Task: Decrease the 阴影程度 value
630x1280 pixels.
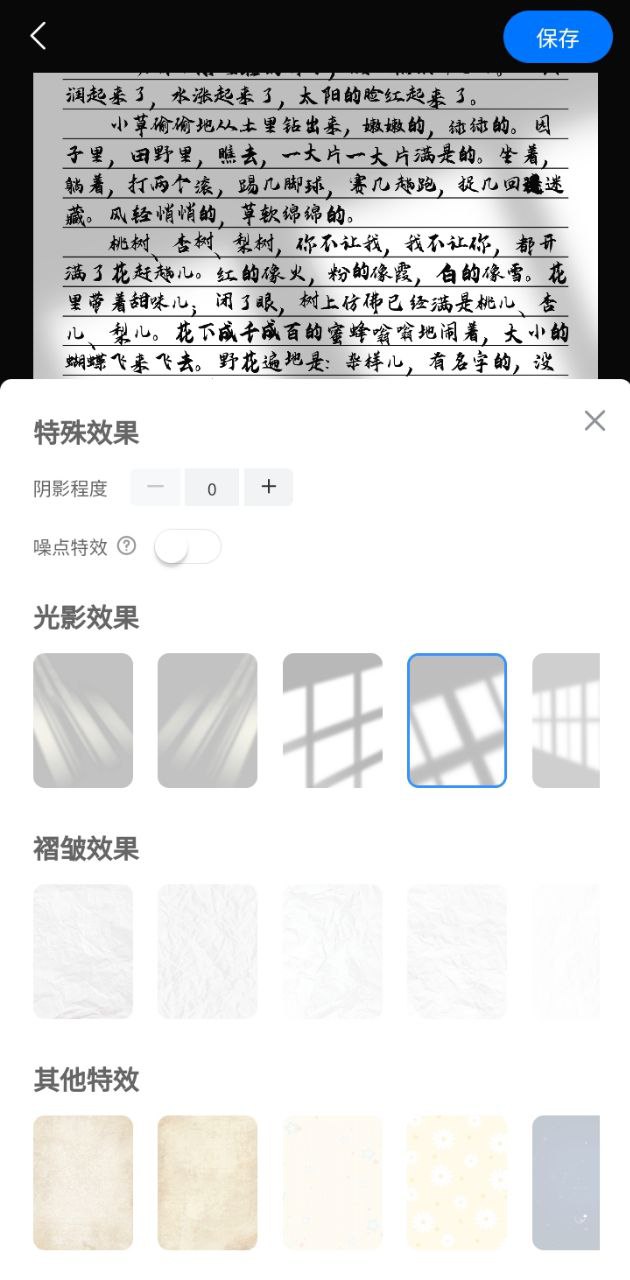Action: [155, 487]
